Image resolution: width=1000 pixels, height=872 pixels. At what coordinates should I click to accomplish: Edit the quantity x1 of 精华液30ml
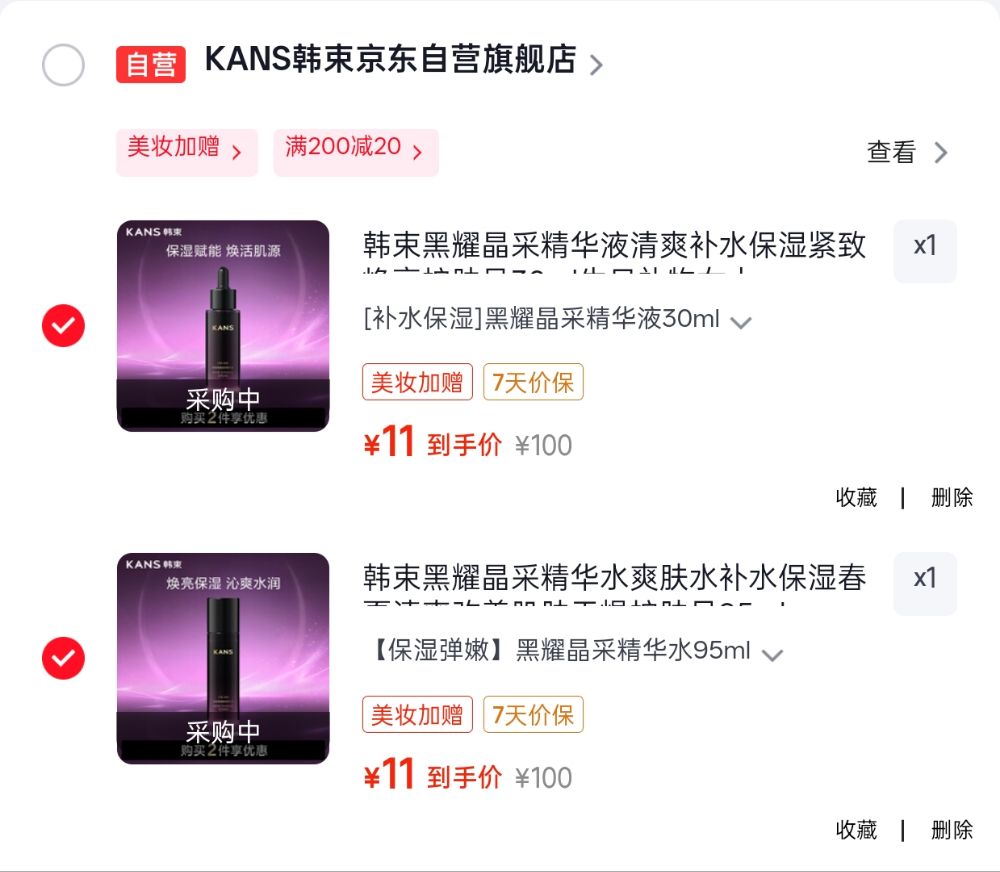[x=924, y=248]
